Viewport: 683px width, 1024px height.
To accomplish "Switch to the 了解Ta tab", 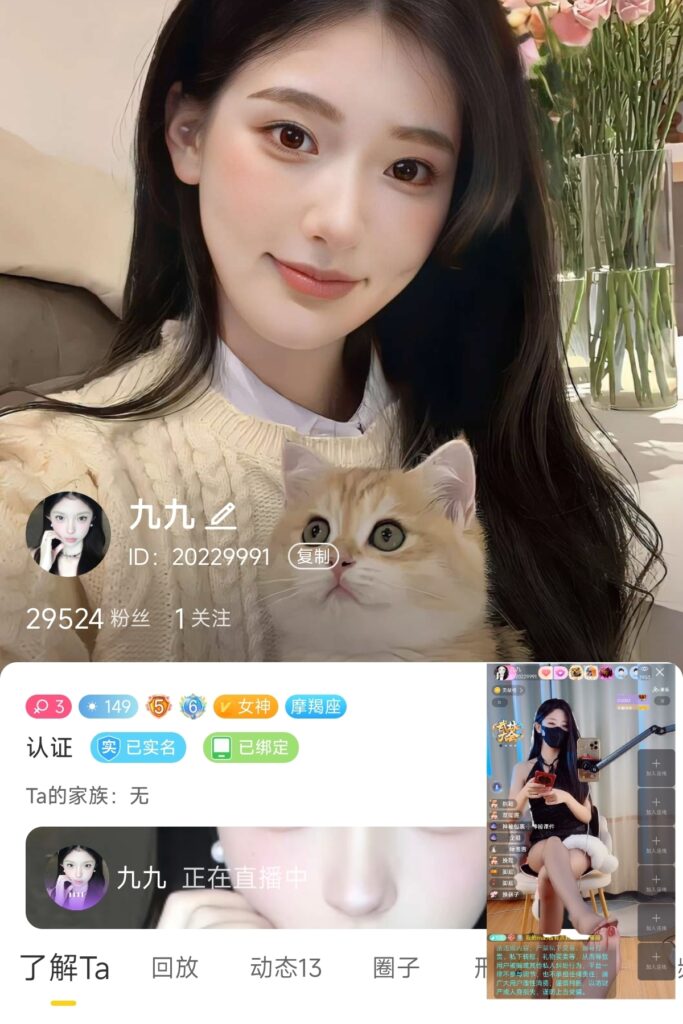I will tap(65, 968).
